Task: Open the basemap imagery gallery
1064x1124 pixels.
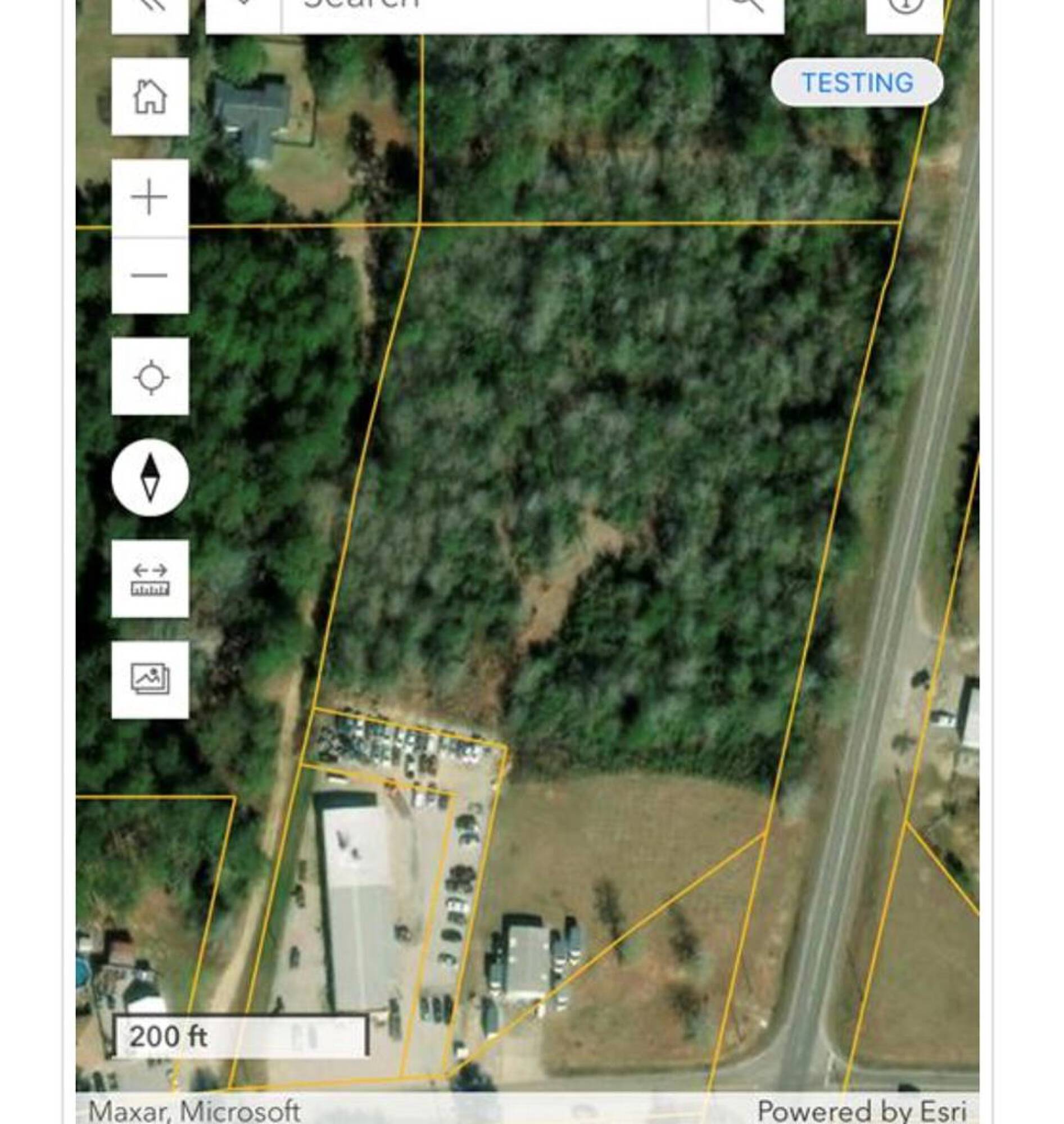Action: coord(150,680)
